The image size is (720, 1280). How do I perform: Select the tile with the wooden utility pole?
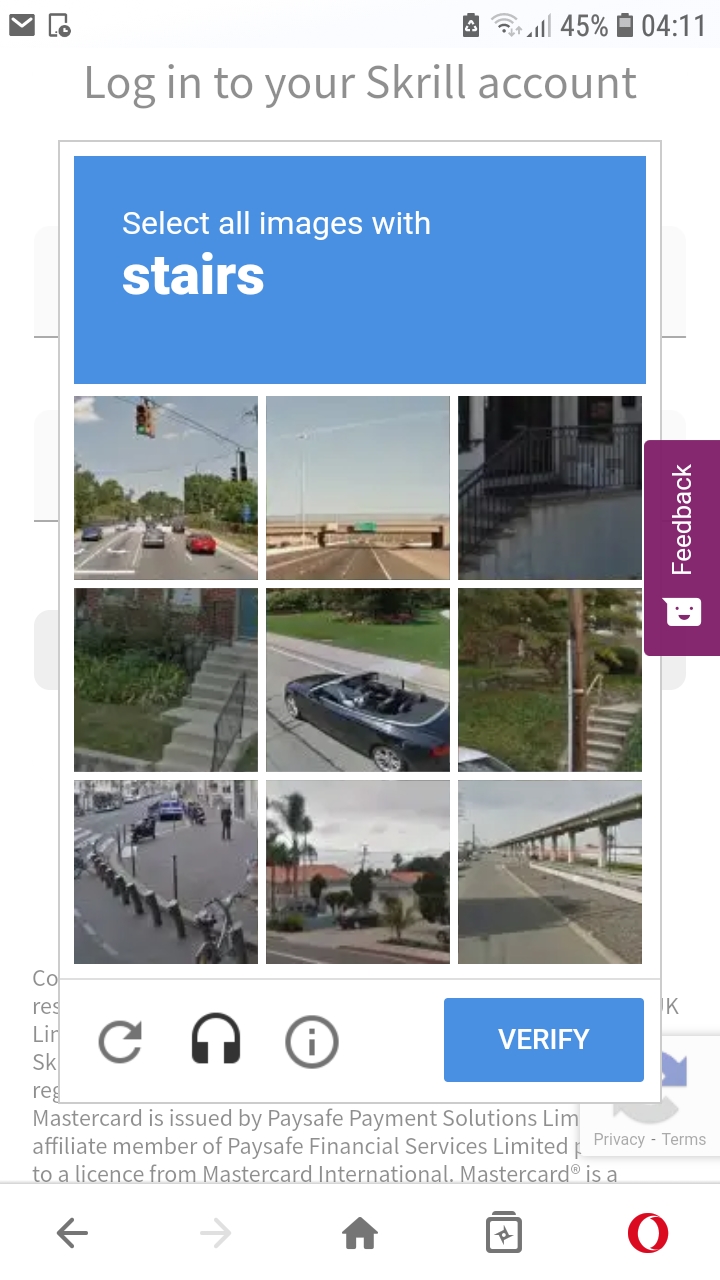[x=550, y=680]
